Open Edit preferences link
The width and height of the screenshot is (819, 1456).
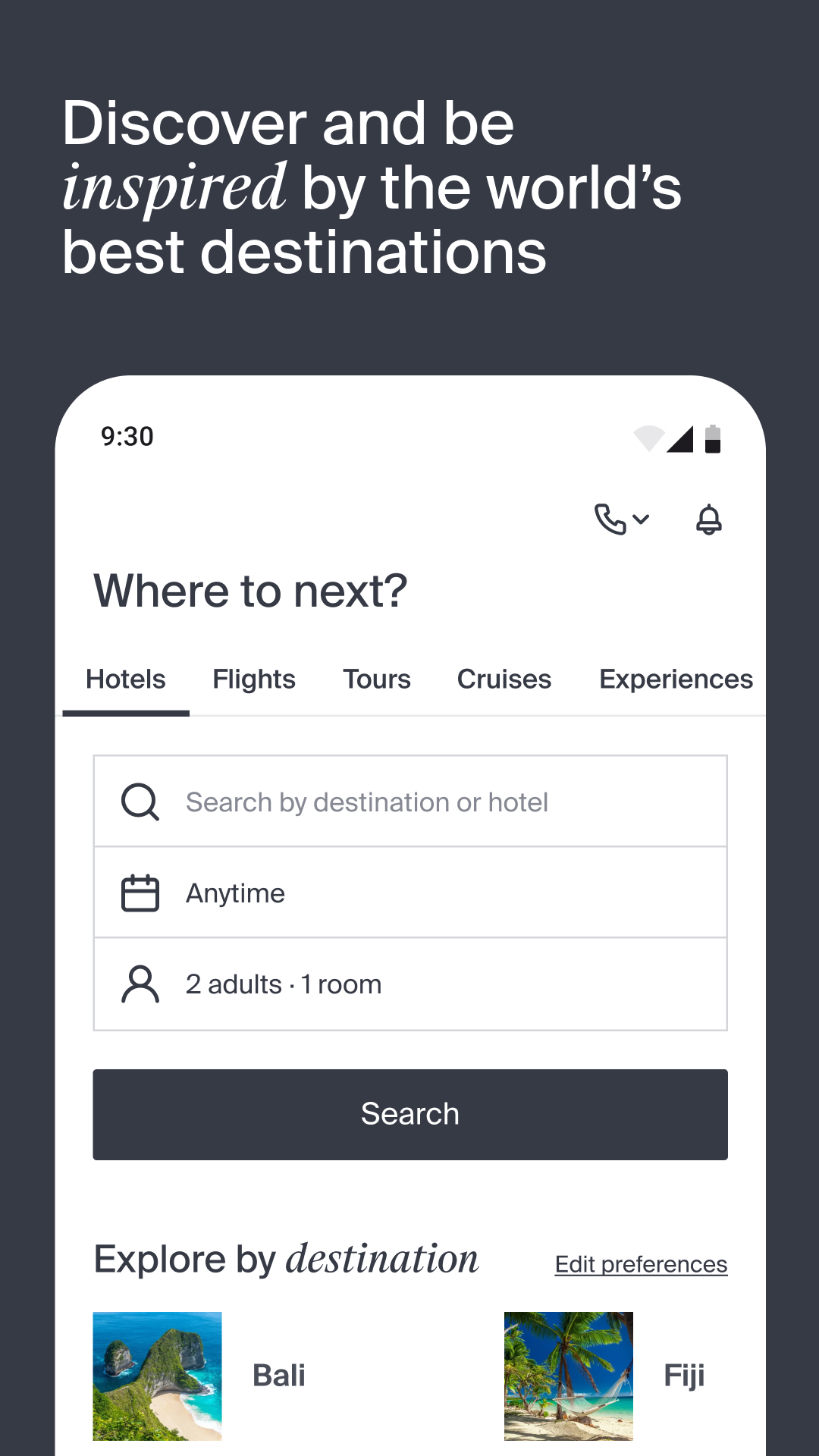click(x=641, y=1263)
